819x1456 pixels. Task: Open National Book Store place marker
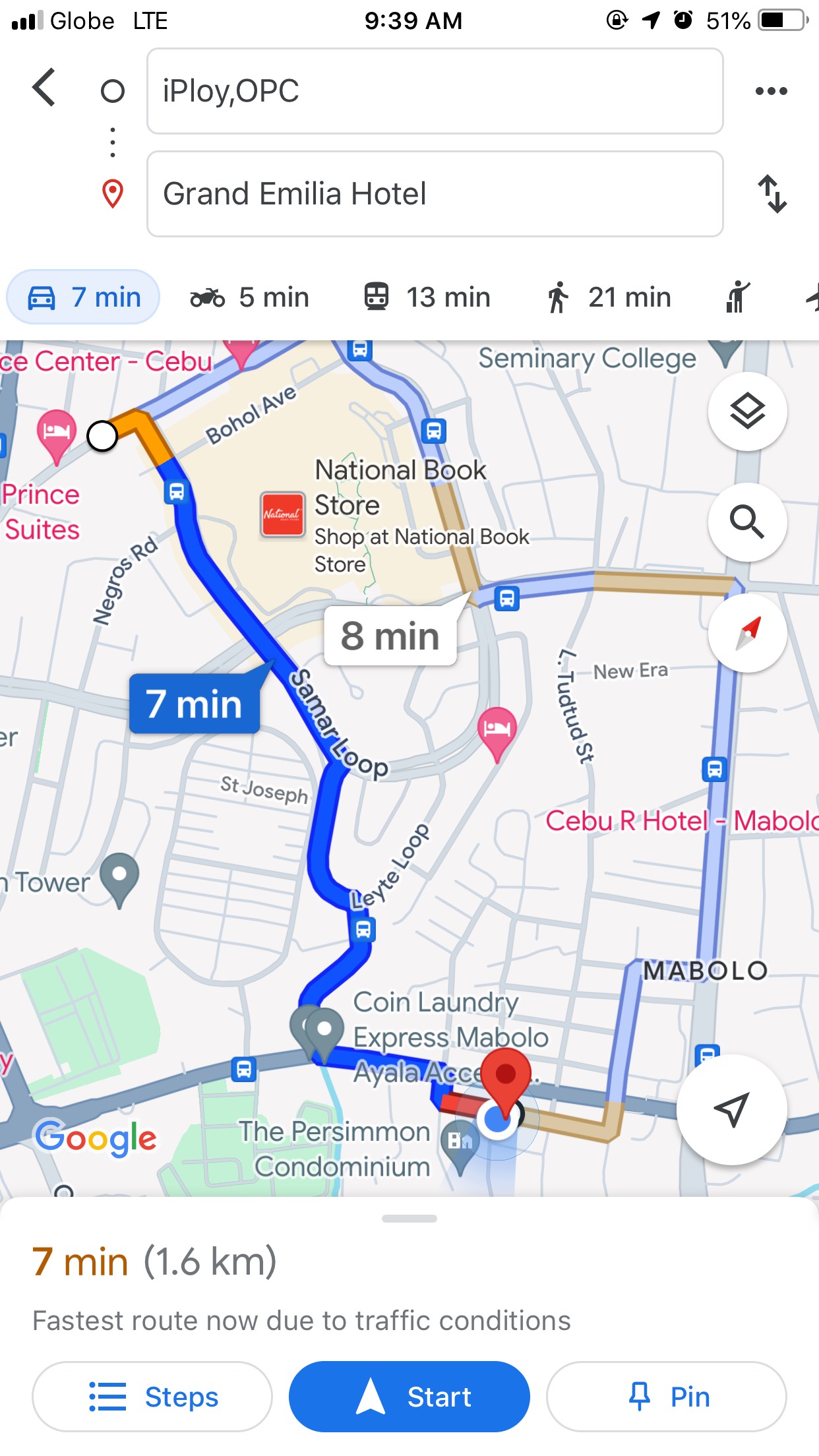[x=282, y=514]
